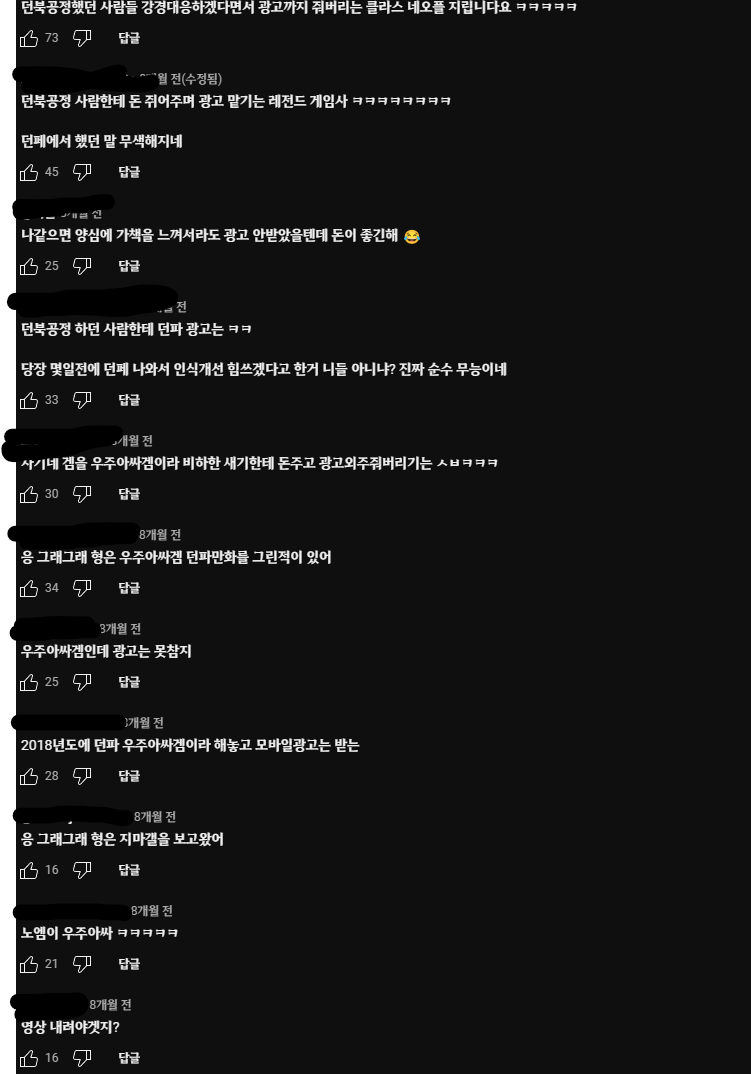Like the comment starting with 2018년도에 던파

point(29,776)
